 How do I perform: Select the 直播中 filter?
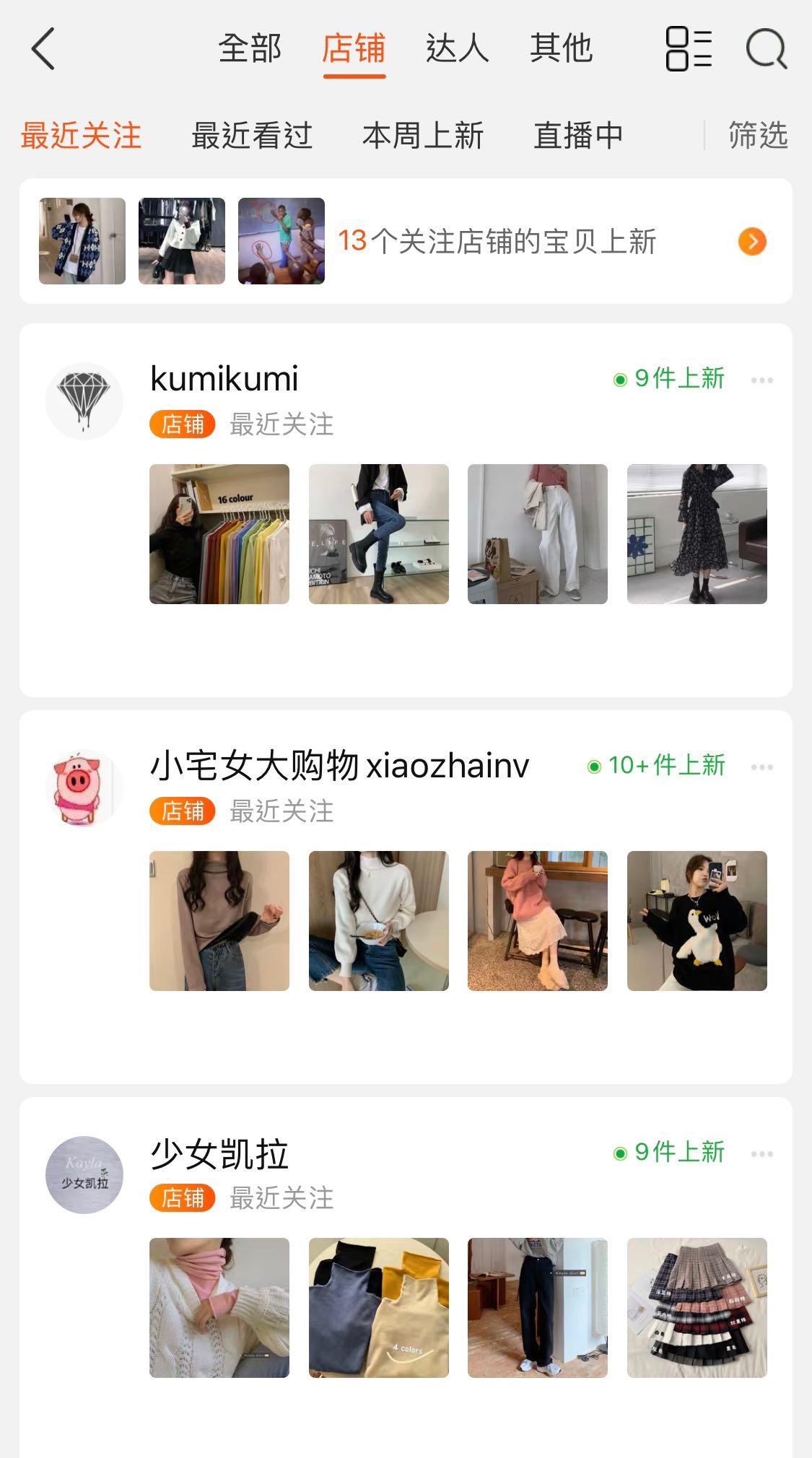tap(578, 136)
